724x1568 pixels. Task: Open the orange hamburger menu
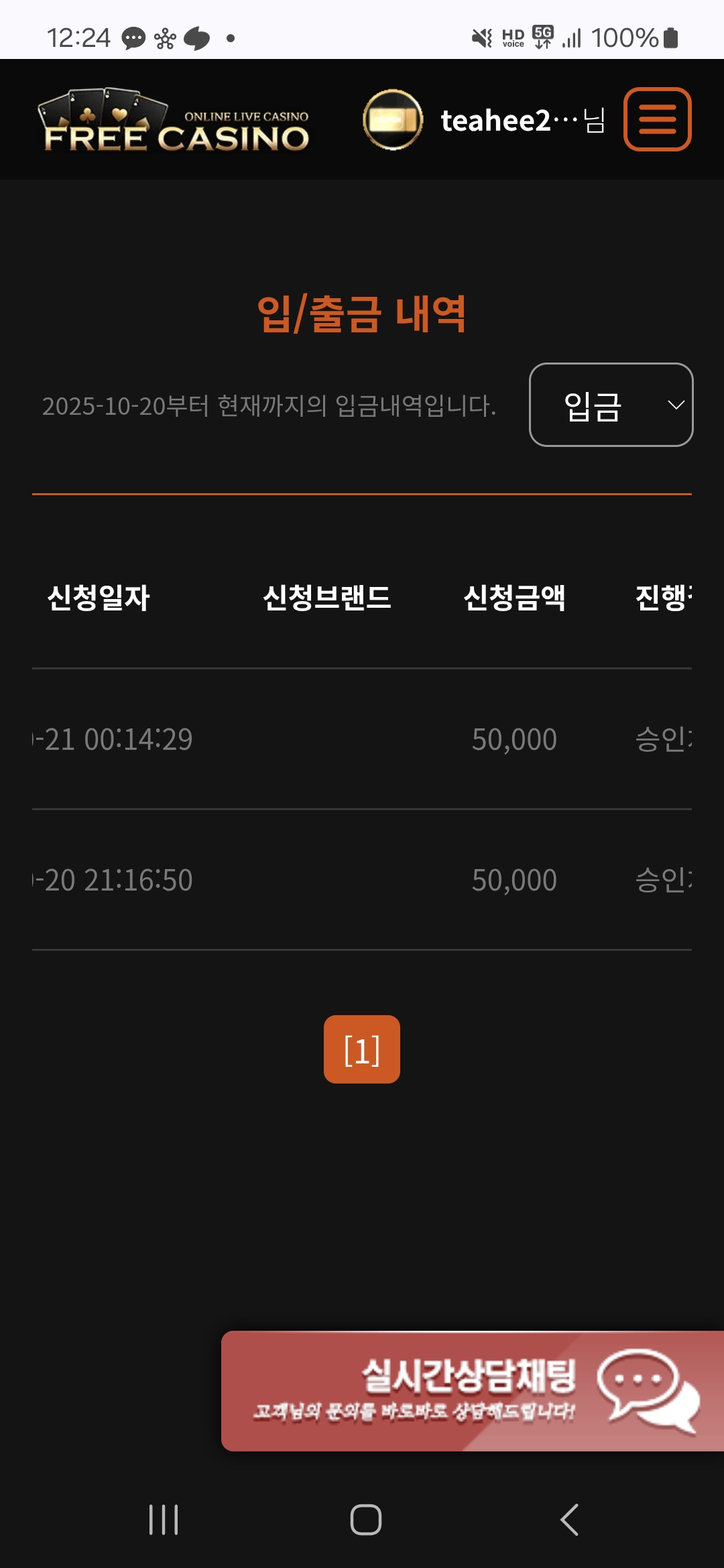[x=657, y=119]
